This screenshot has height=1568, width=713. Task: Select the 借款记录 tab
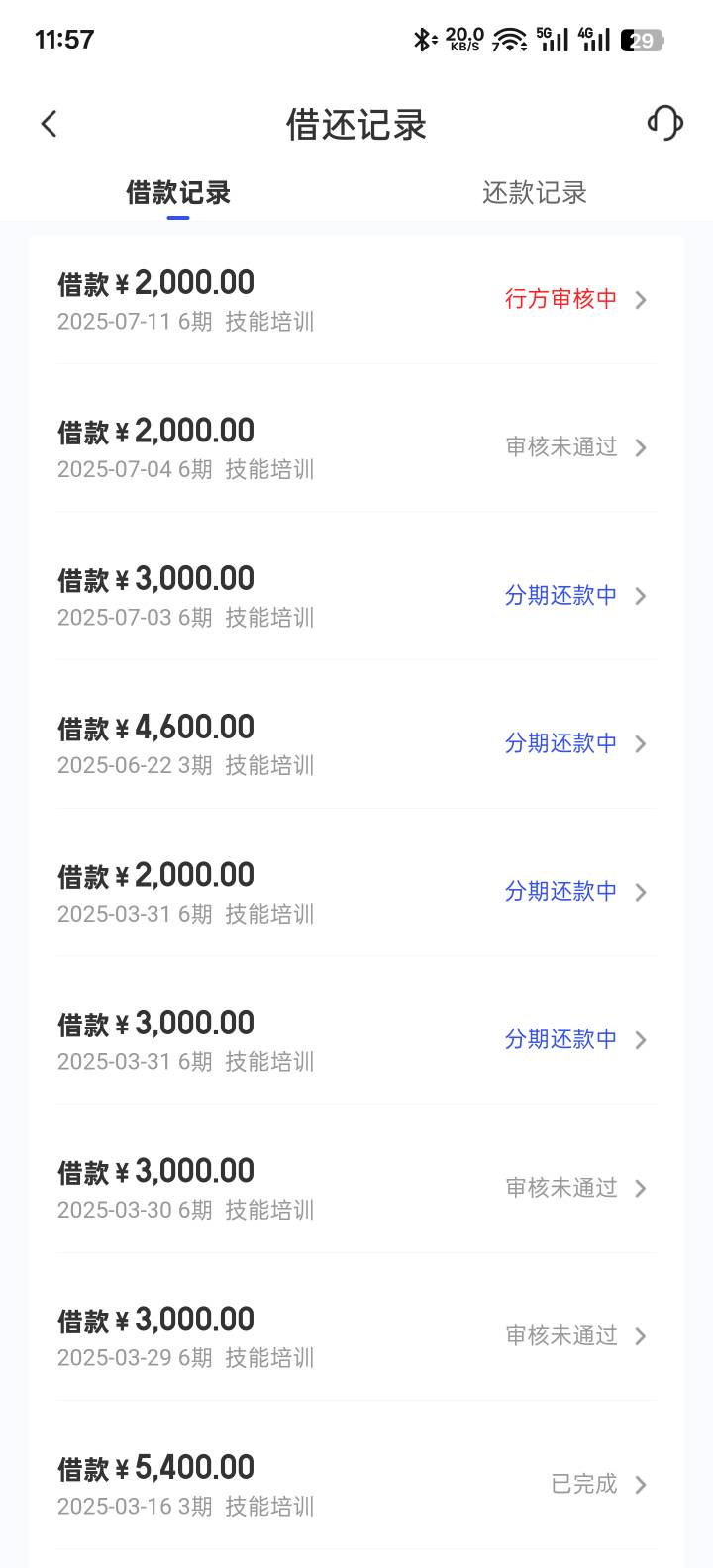point(178,193)
